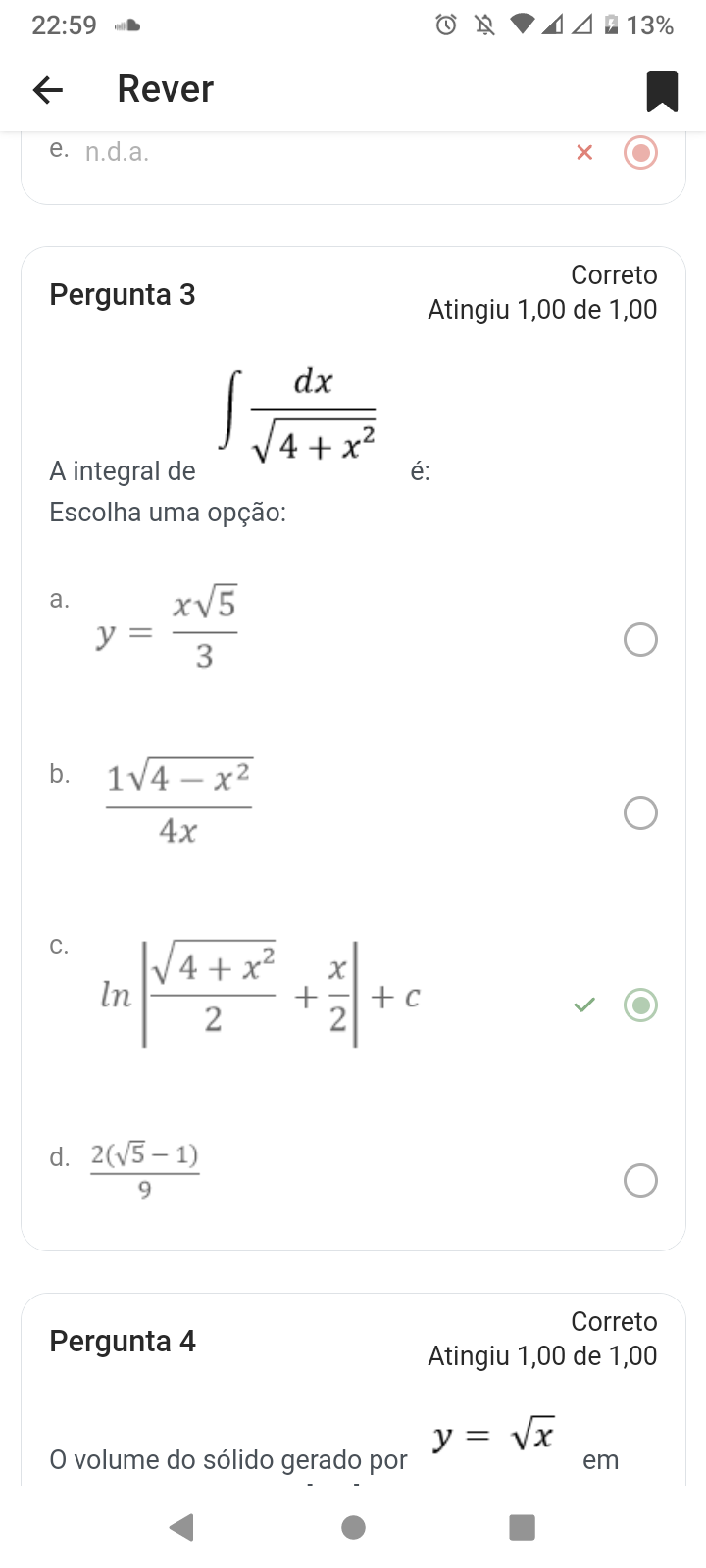
Task: Select option a in Pergunta 3
Action: [x=640, y=639]
